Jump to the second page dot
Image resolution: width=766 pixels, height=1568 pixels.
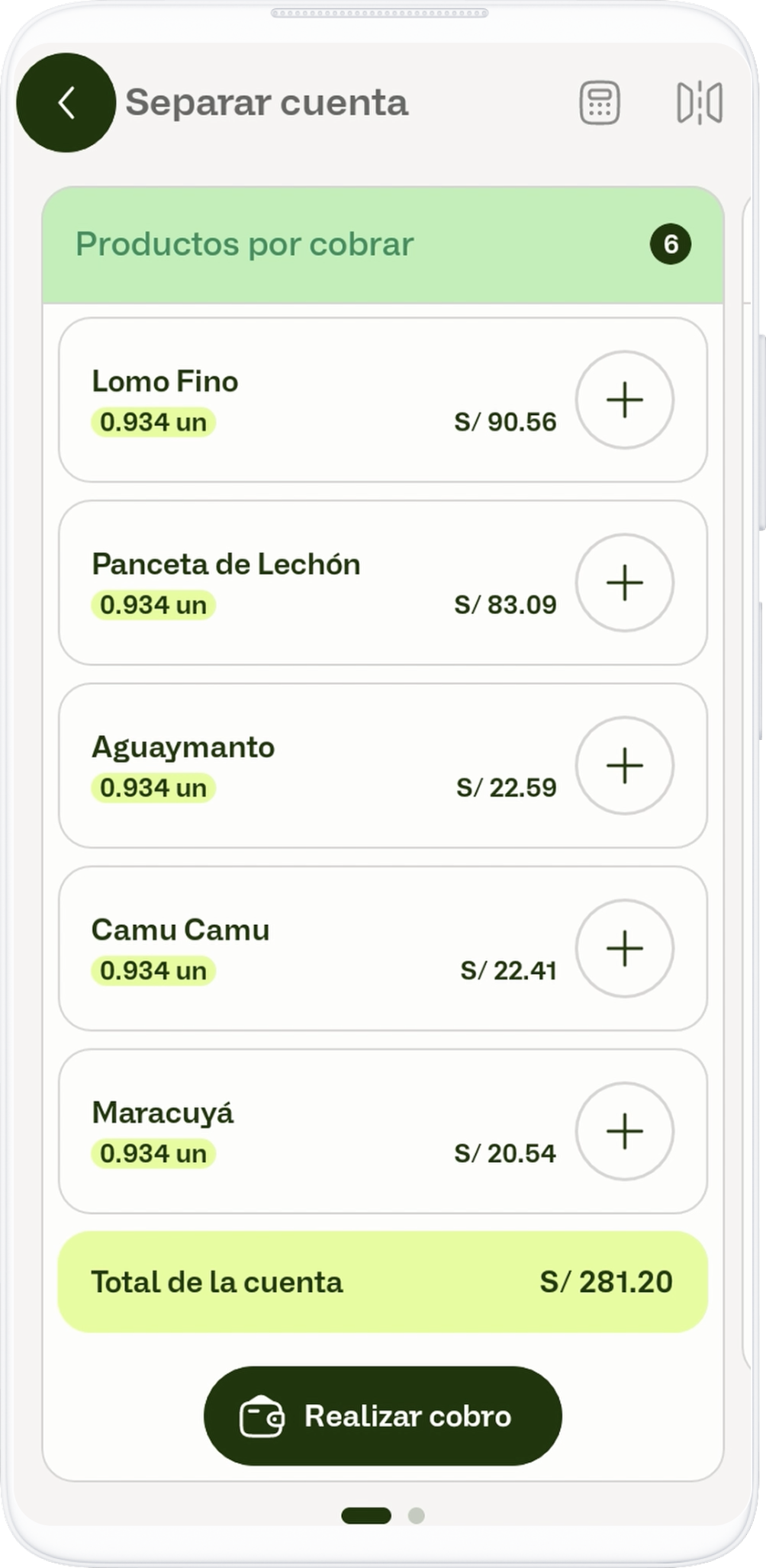(416, 1515)
